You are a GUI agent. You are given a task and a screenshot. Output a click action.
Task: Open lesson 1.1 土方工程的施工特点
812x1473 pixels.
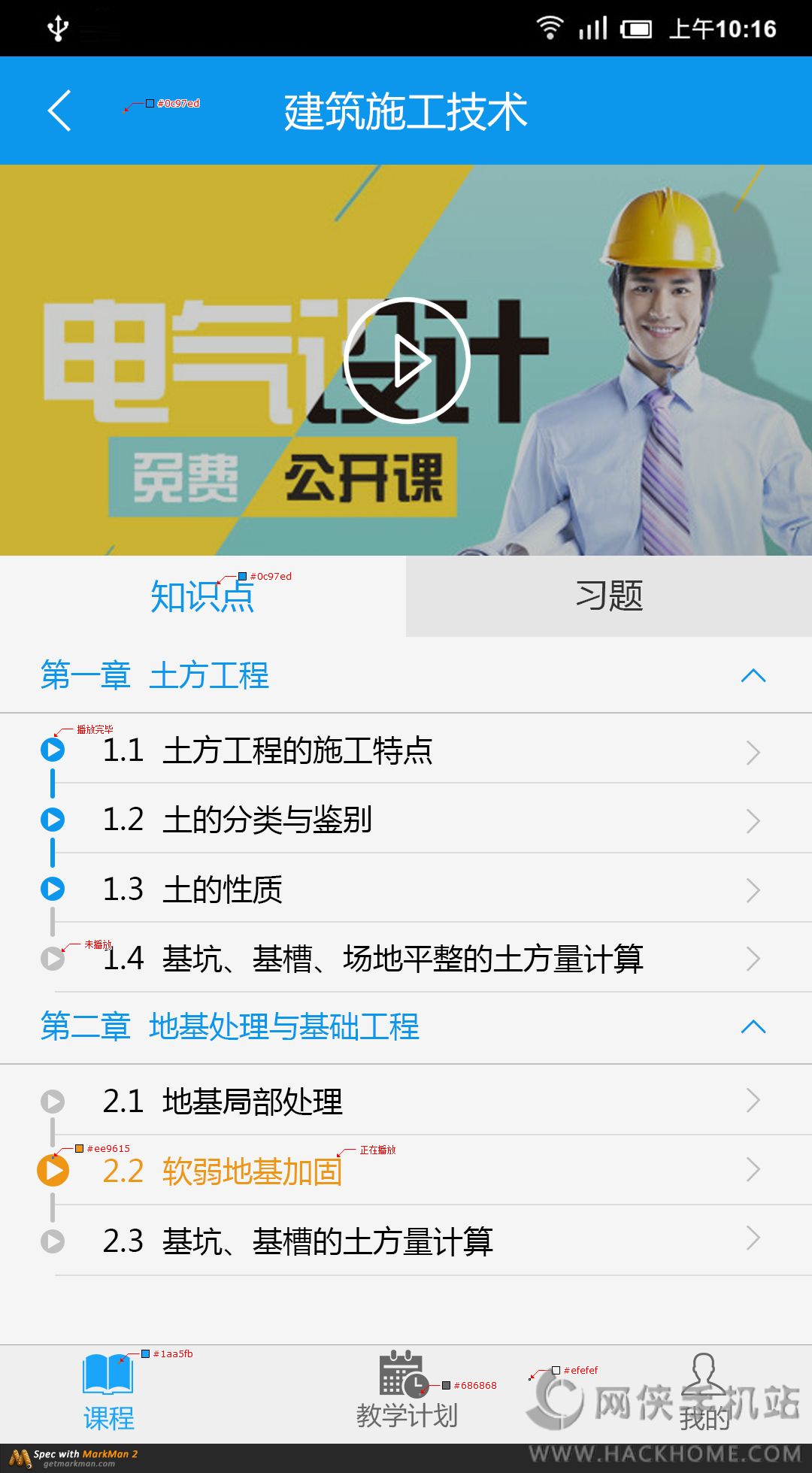(406, 750)
